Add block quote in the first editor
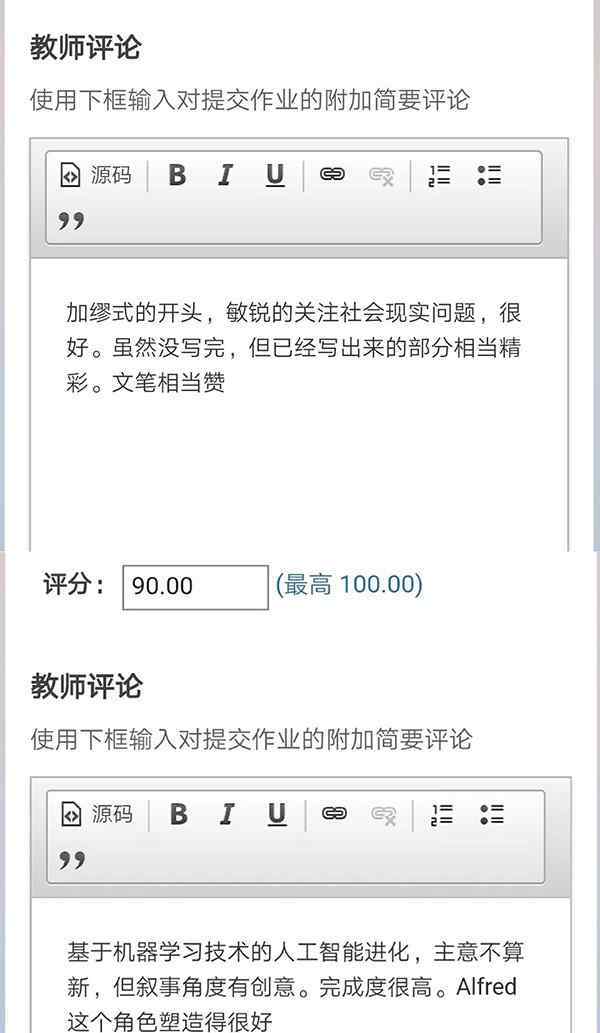Image resolution: width=600 pixels, height=1033 pixels. tap(71, 221)
